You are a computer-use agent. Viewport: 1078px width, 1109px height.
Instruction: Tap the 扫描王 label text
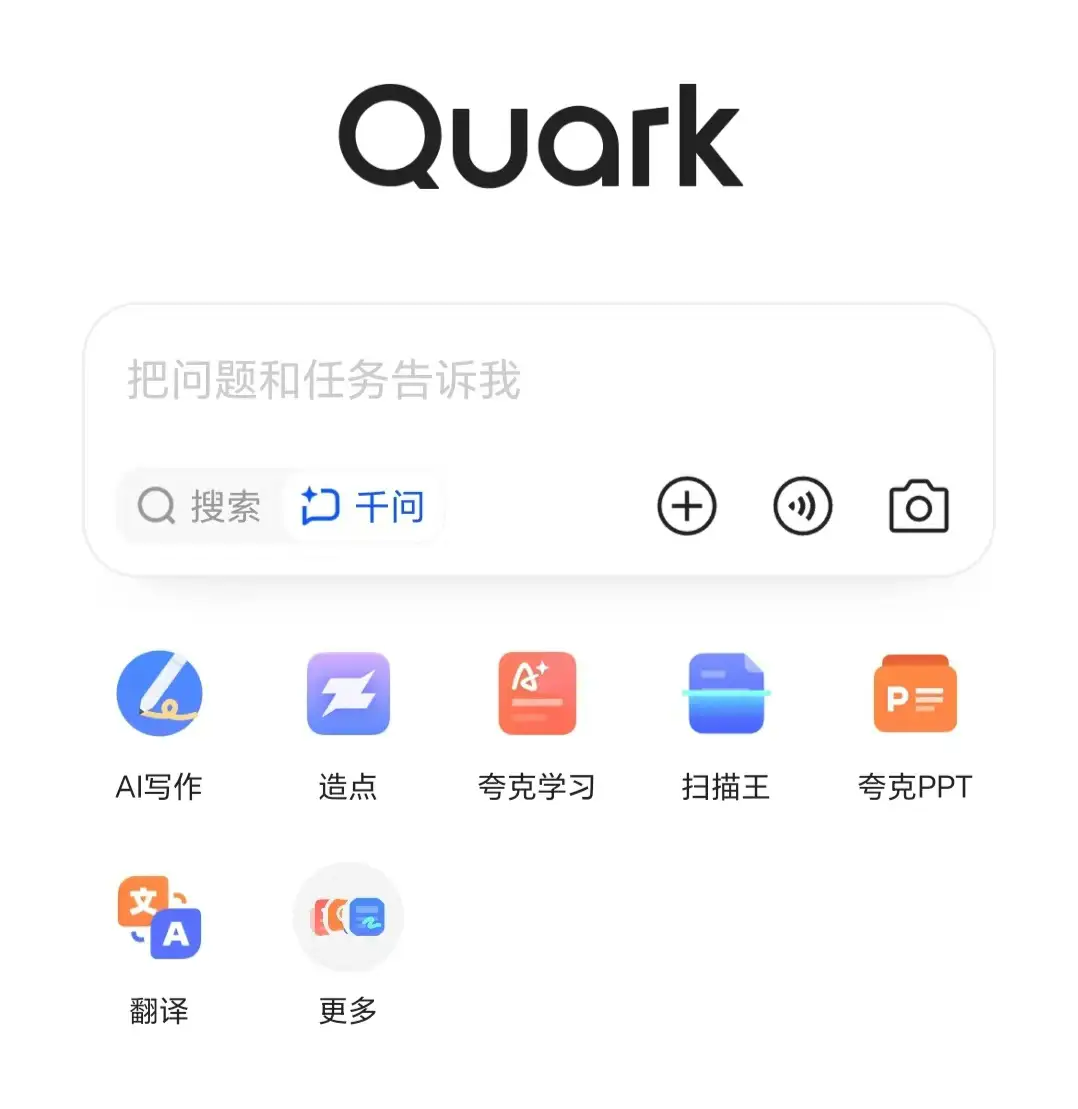[724, 787]
